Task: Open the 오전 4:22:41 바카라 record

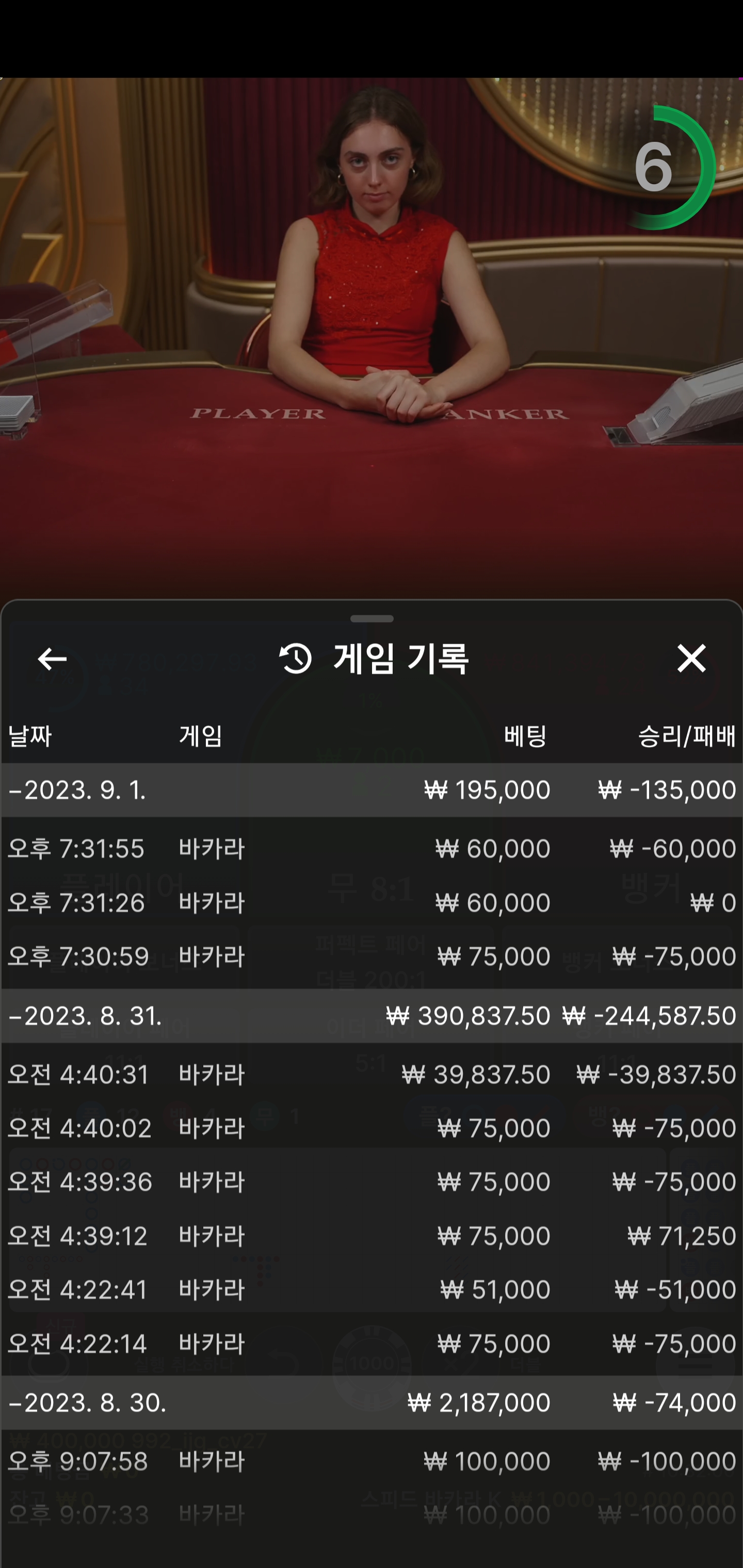Action: [x=372, y=1289]
